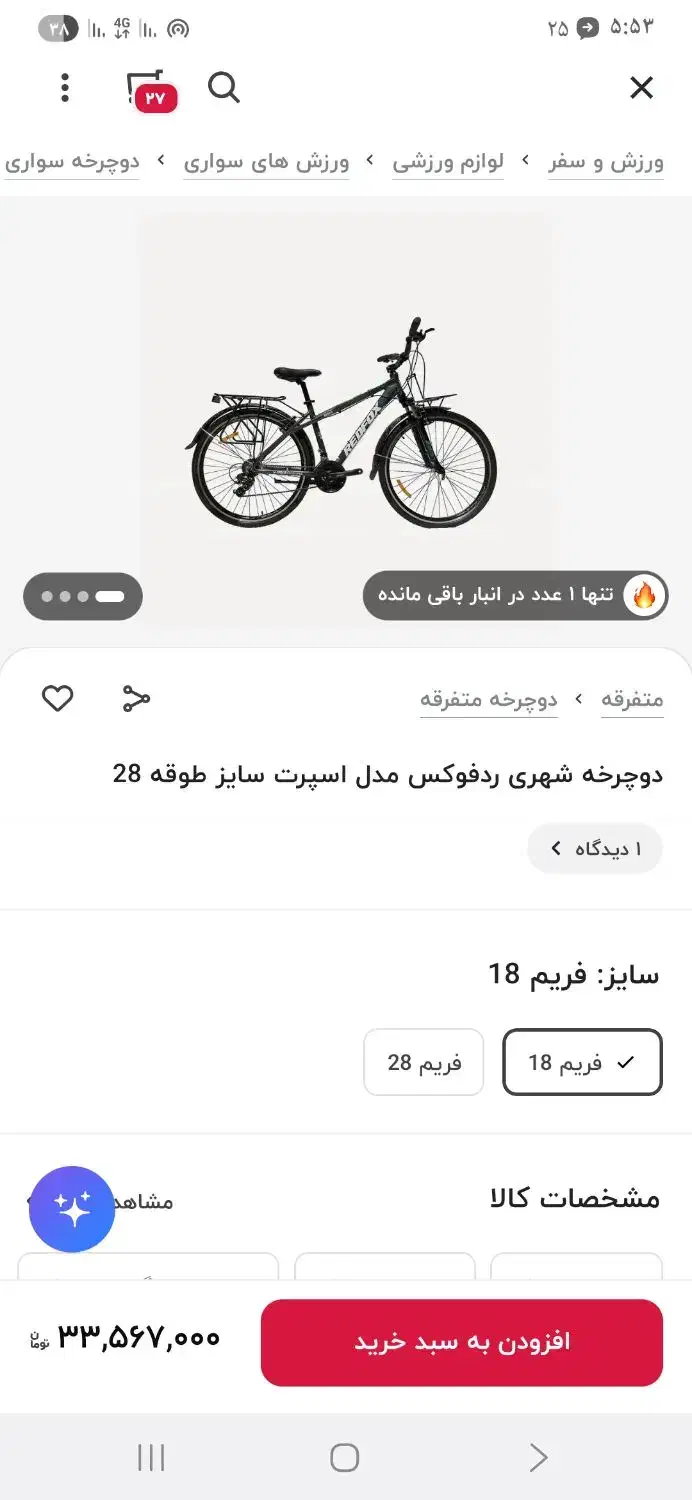View the ۱ دیدگاه review
The width and height of the screenshot is (692, 1500).
[x=595, y=849]
